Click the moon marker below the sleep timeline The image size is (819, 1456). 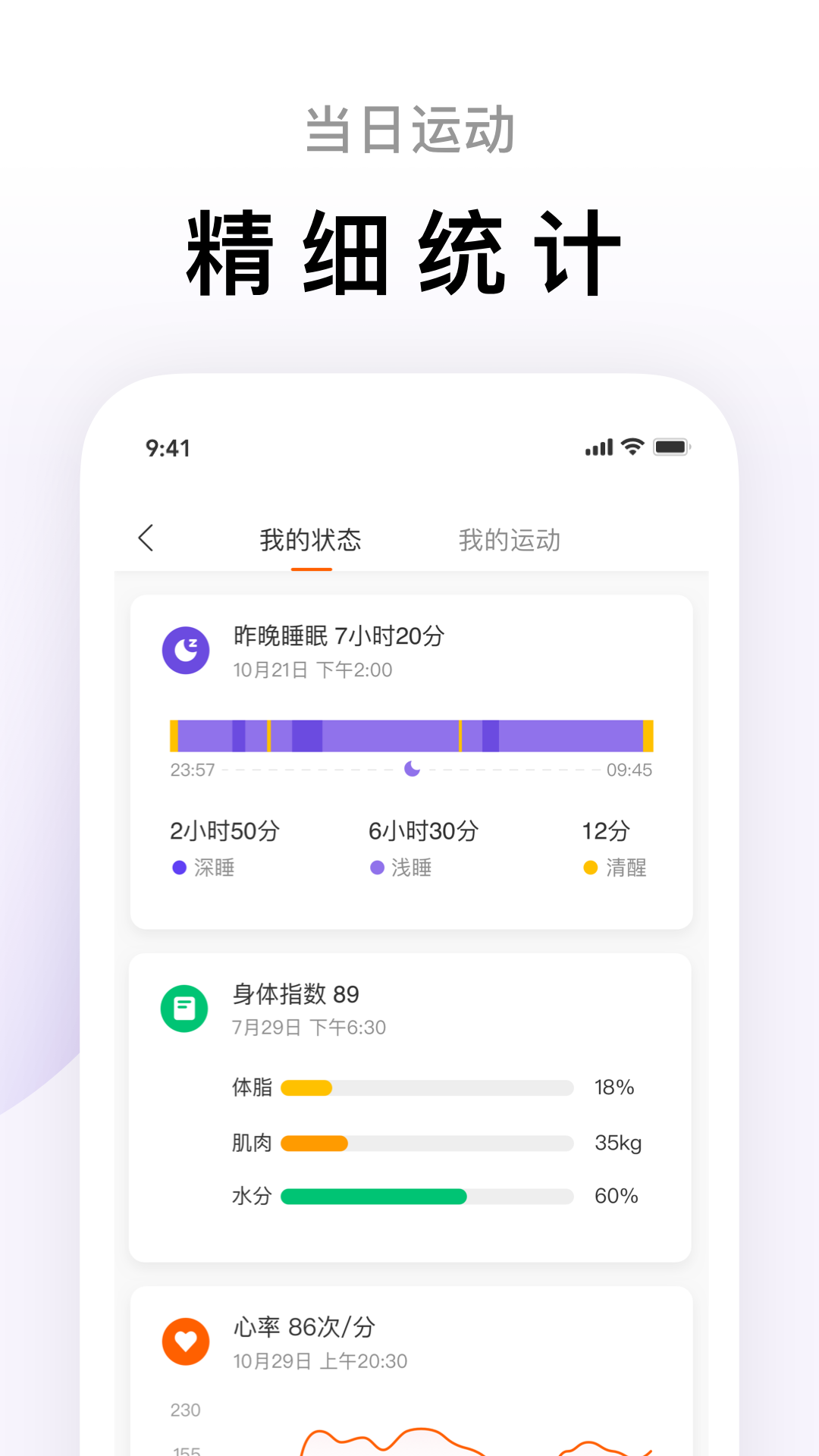[411, 769]
